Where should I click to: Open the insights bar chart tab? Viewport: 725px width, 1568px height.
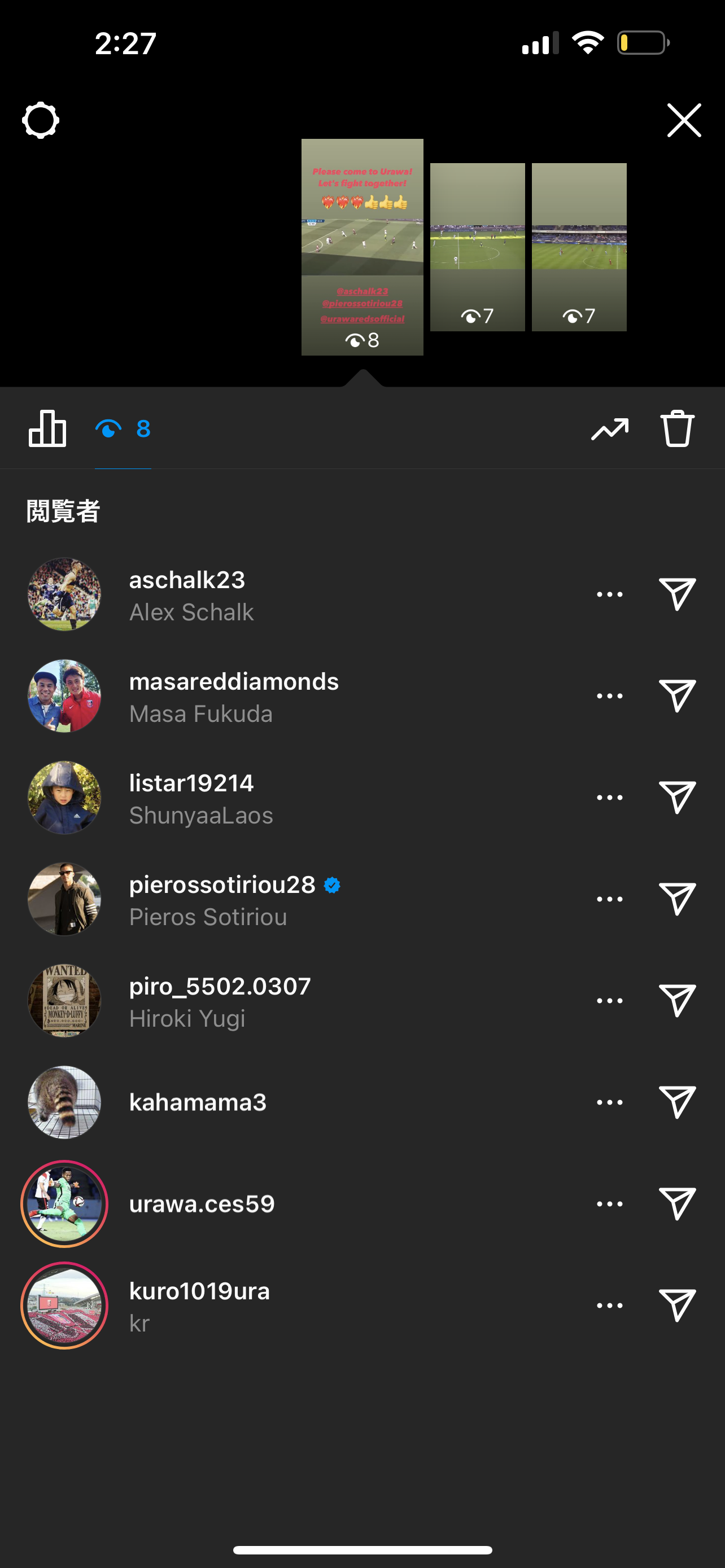coord(47,428)
